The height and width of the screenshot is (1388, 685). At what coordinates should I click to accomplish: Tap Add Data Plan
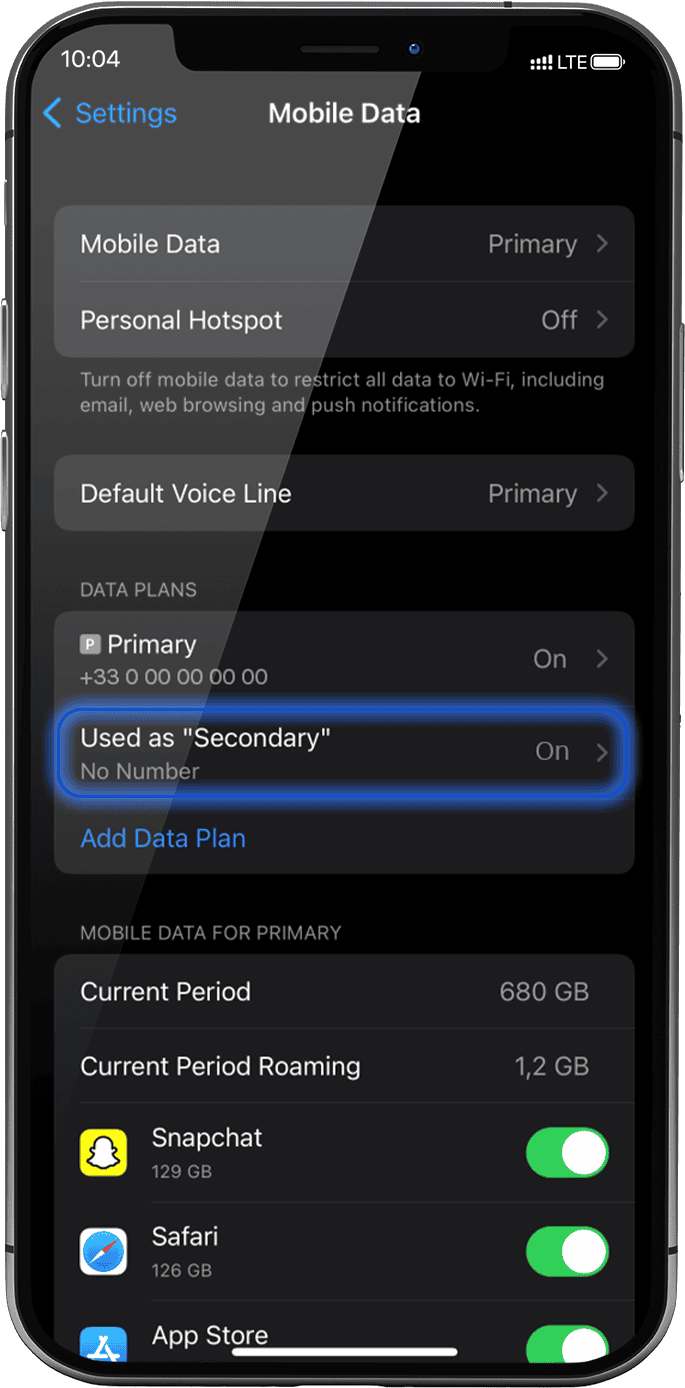[163, 838]
